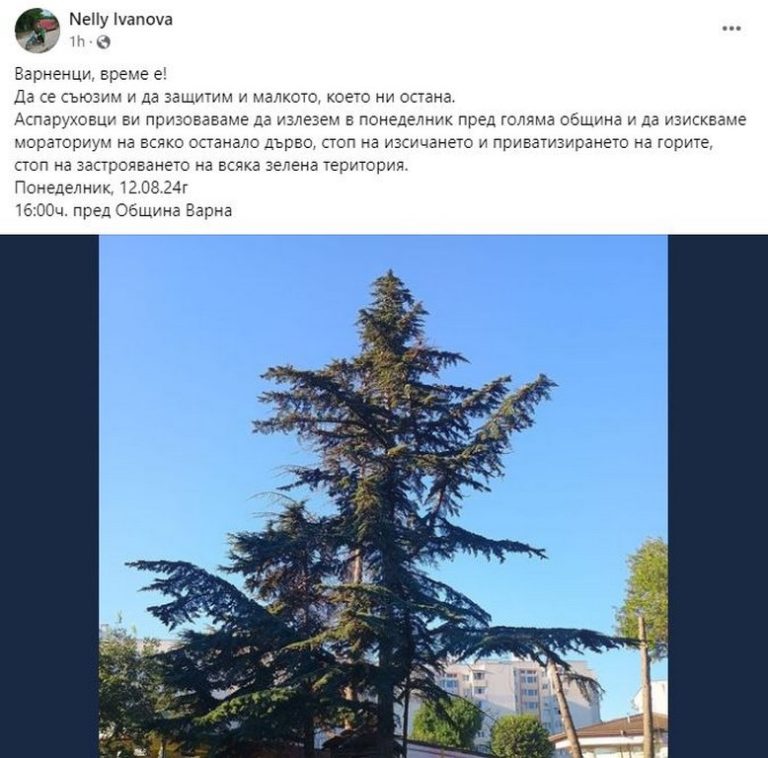Open Nelly Ivanova's profile picture
This screenshot has width=768, height=758.
(x=37, y=30)
